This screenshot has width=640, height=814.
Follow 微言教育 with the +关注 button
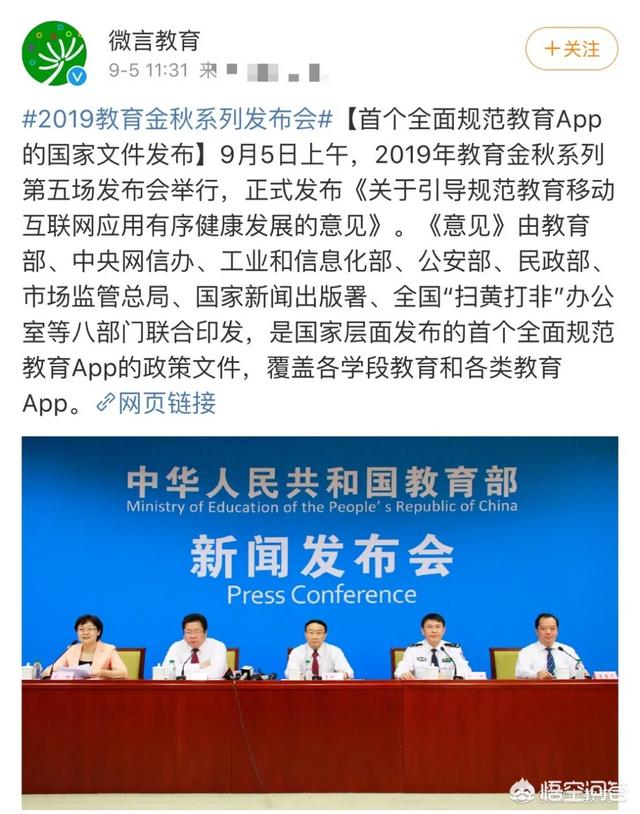coord(571,47)
